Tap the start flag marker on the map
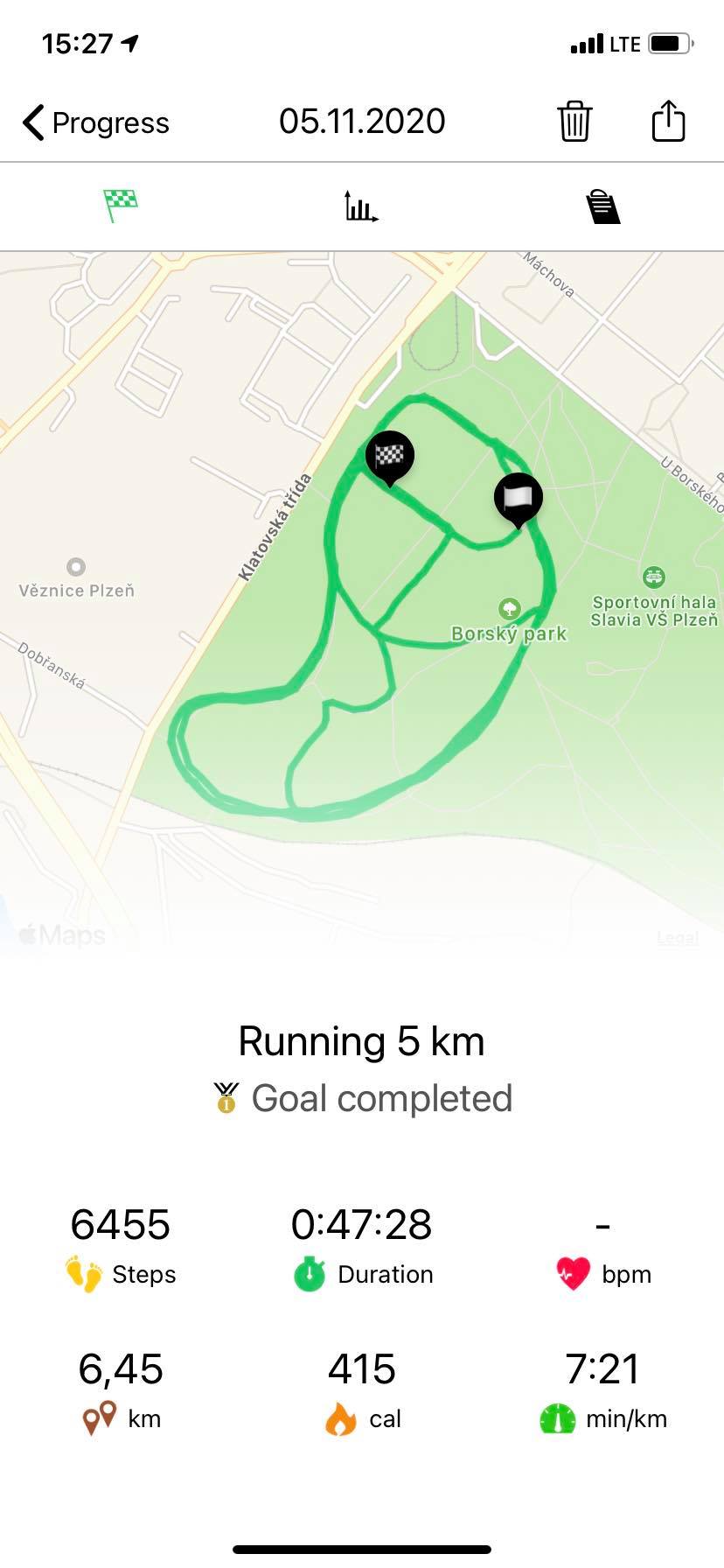Image resolution: width=724 pixels, height=1568 pixels. pyautogui.click(x=519, y=500)
